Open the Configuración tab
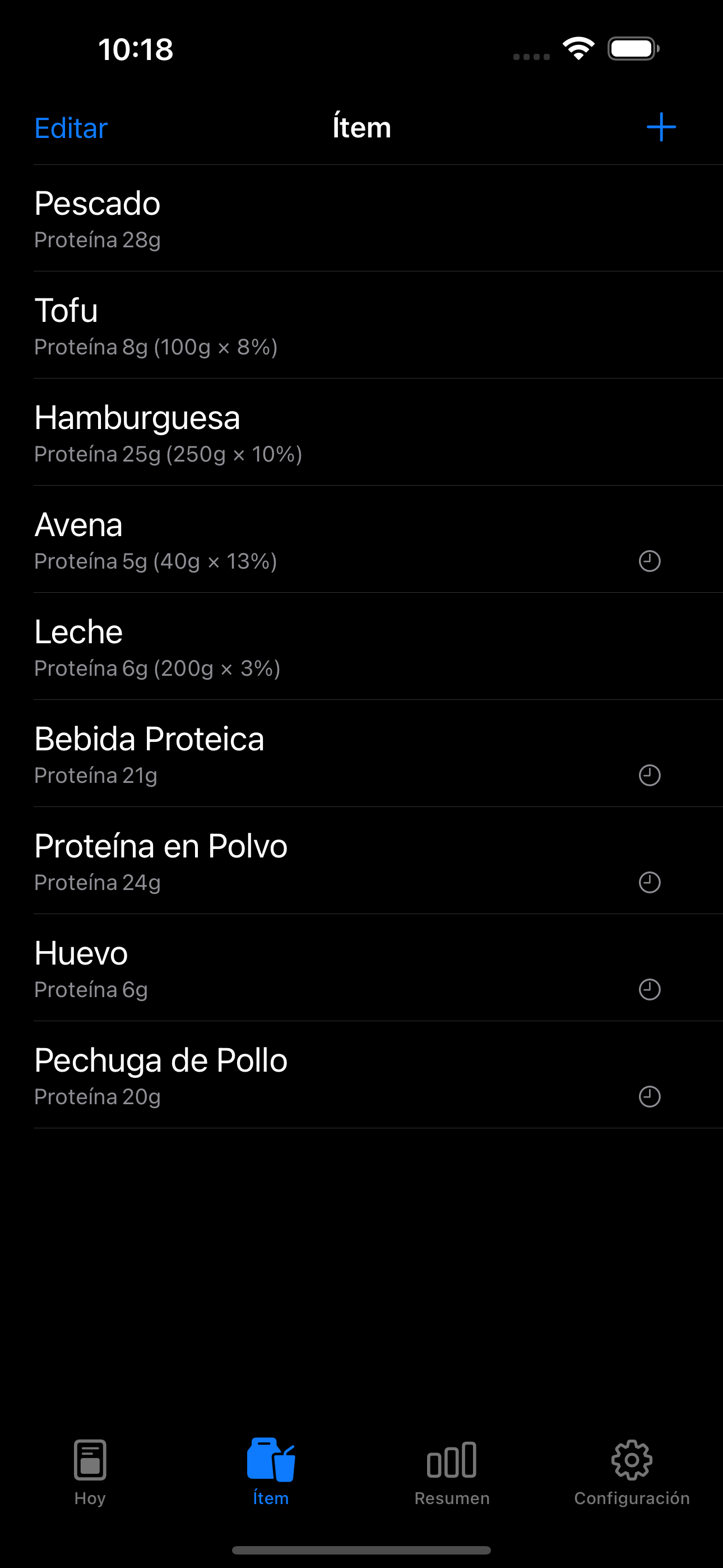Image resolution: width=723 pixels, height=1568 pixels. [x=632, y=1472]
